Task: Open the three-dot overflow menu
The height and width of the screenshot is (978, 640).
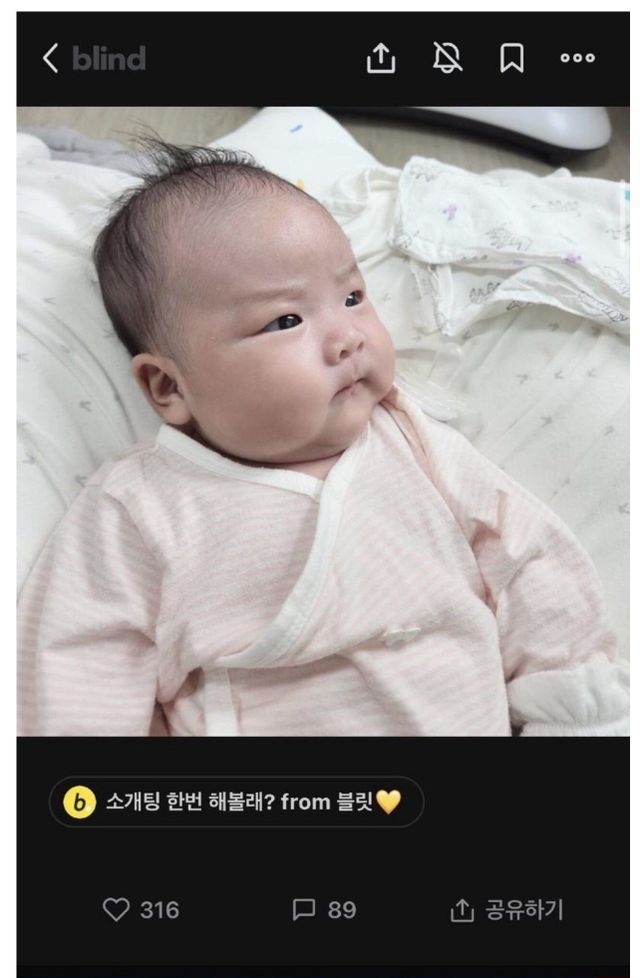Action: [x=577, y=59]
